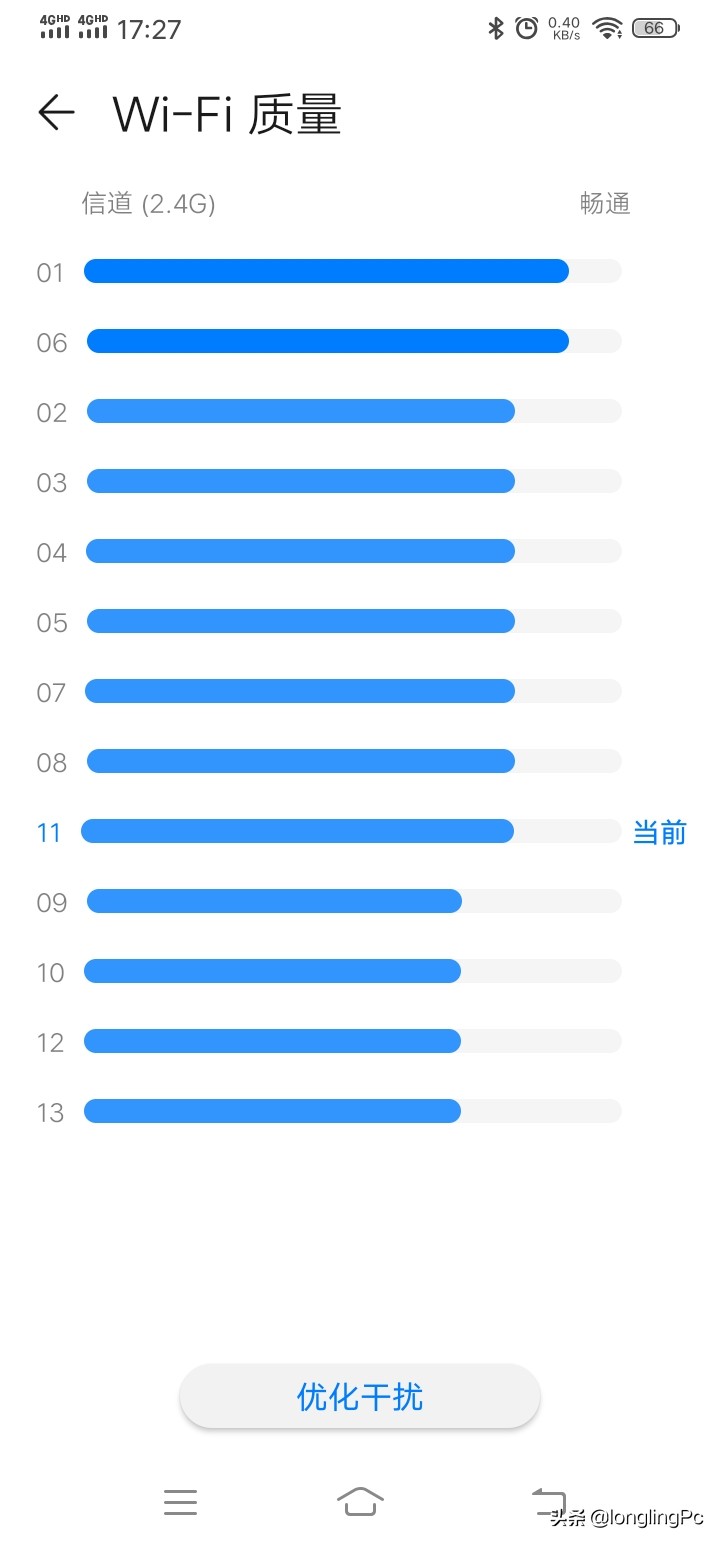The height and width of the screenshot is (1544, 720).
Task: Tap the time 17:27 in status bar
Action: 150,28
